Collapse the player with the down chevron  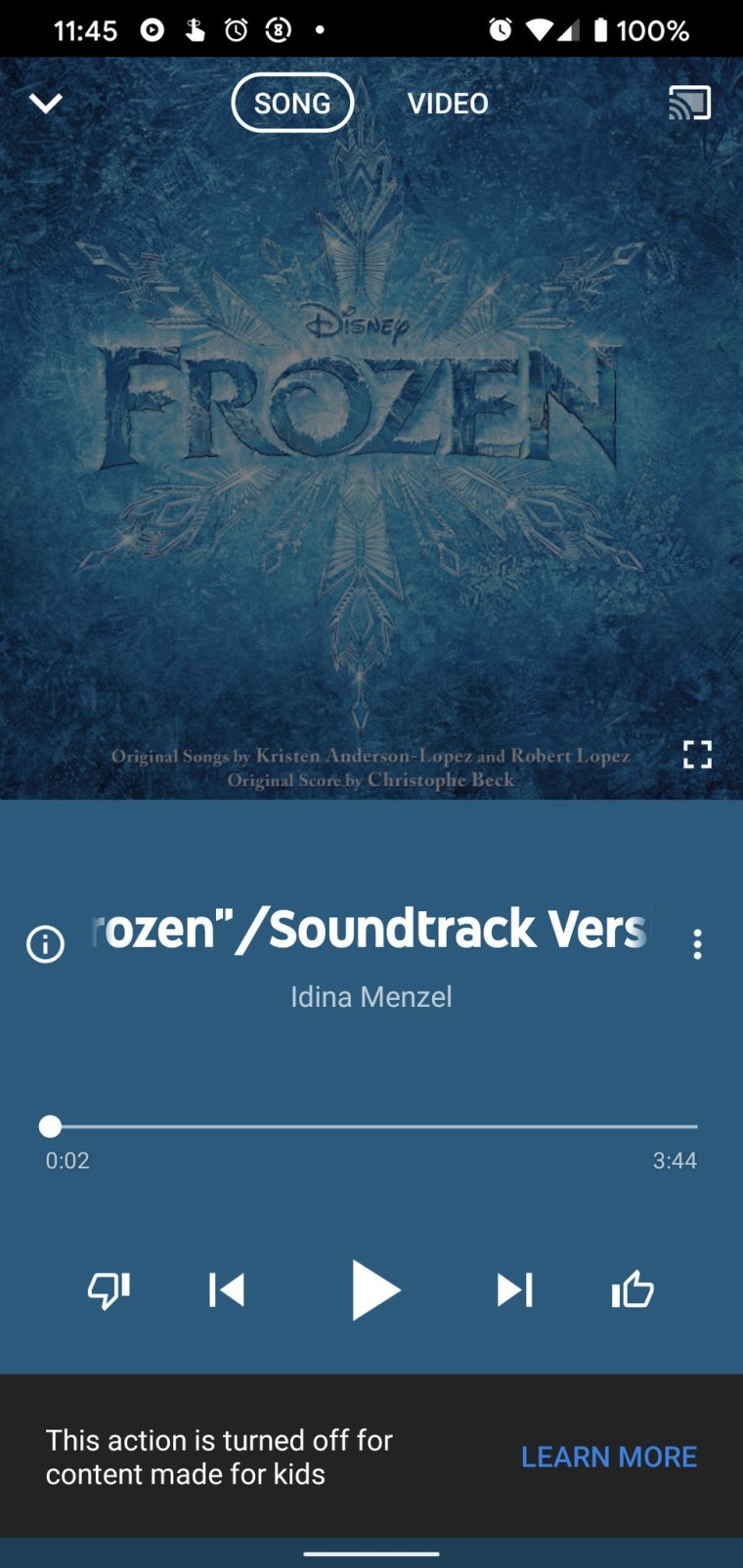click(46, 103)
